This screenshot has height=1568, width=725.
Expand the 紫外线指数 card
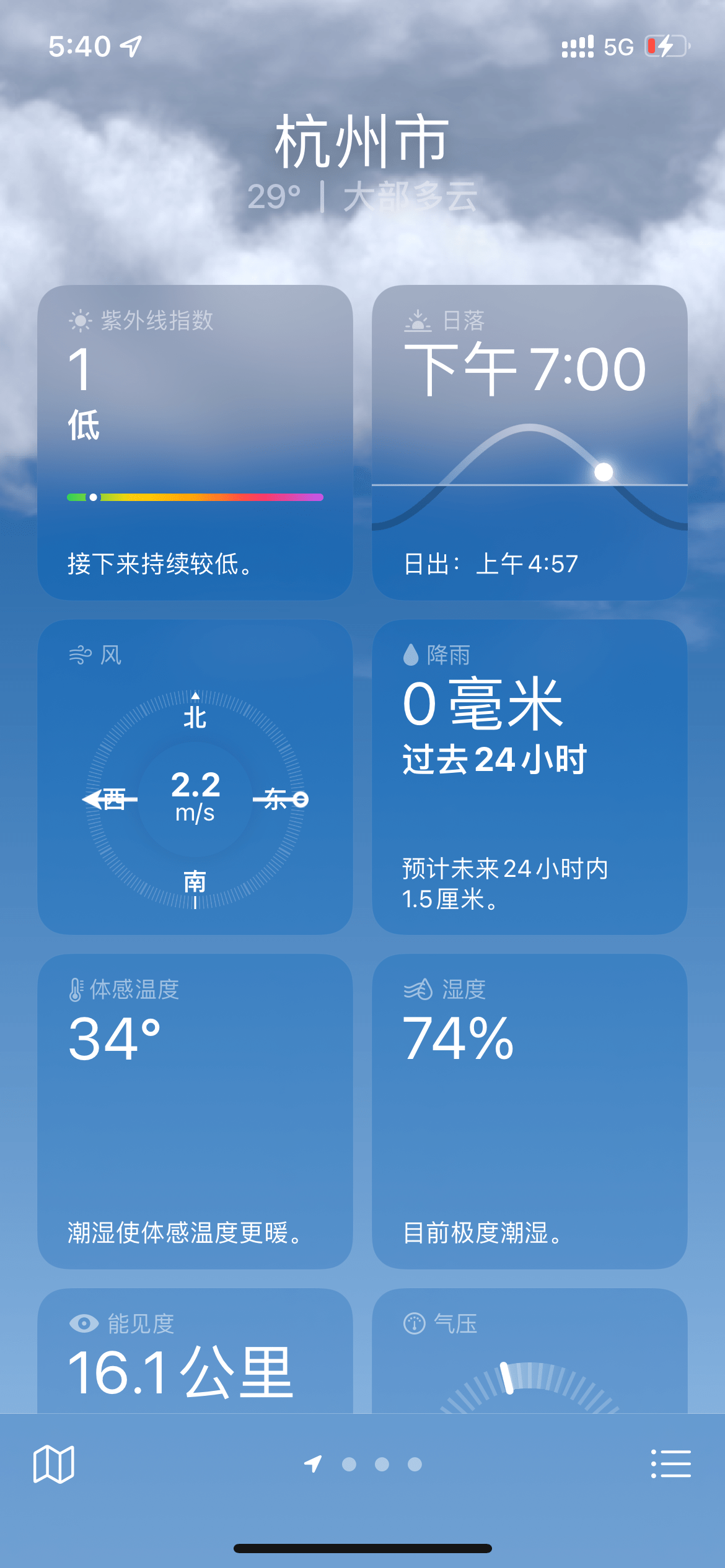[x=194, y=443]
